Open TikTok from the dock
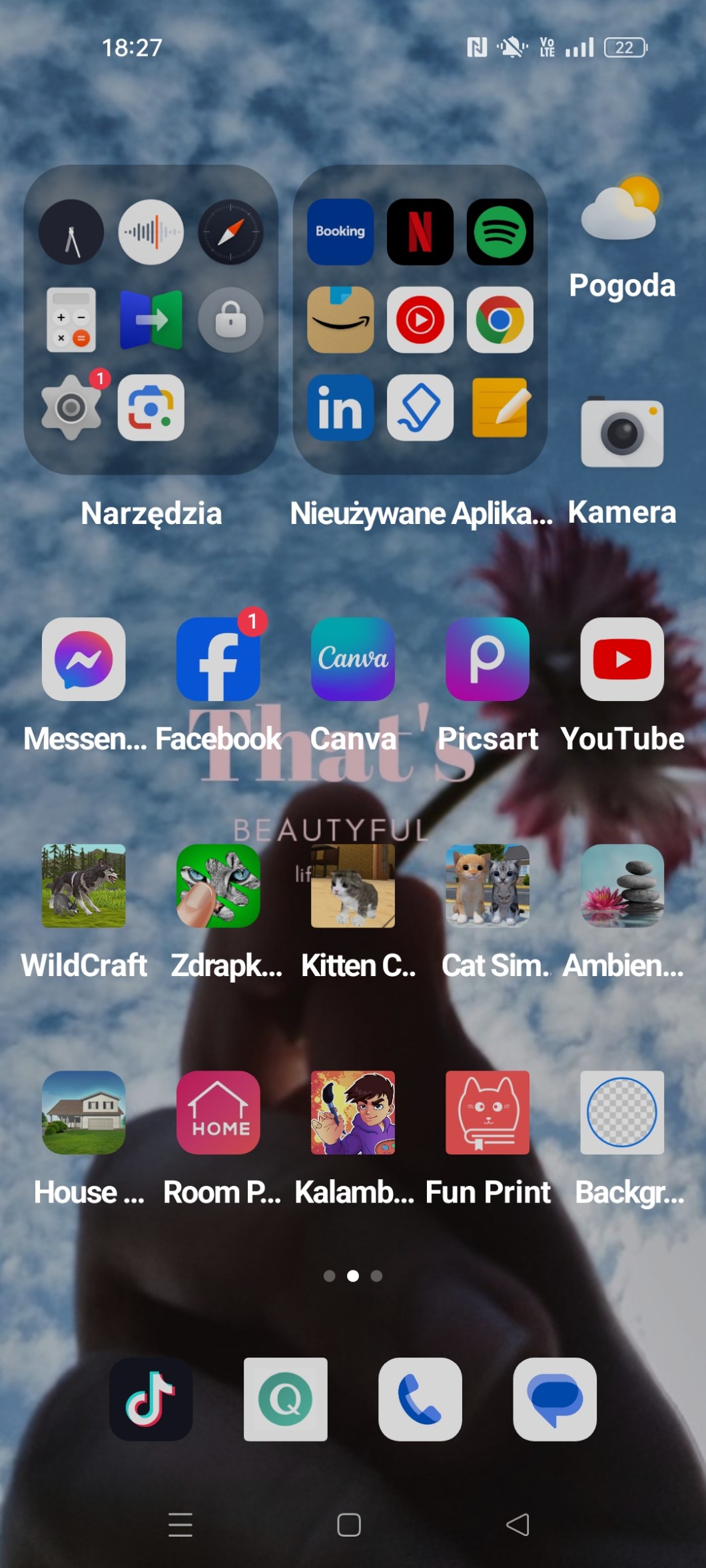 tap(151, 1400)
